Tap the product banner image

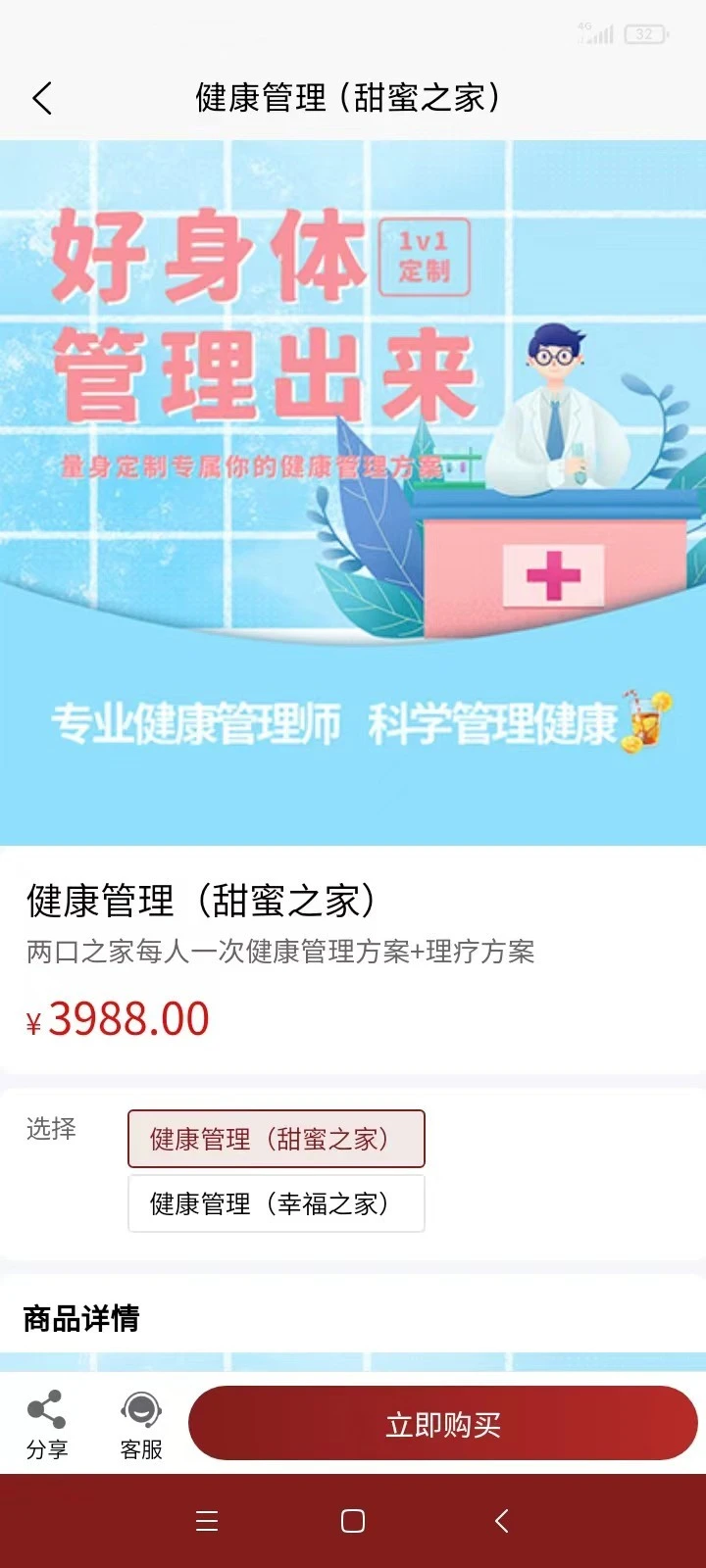pyautogui.click(x=353, y=490)
